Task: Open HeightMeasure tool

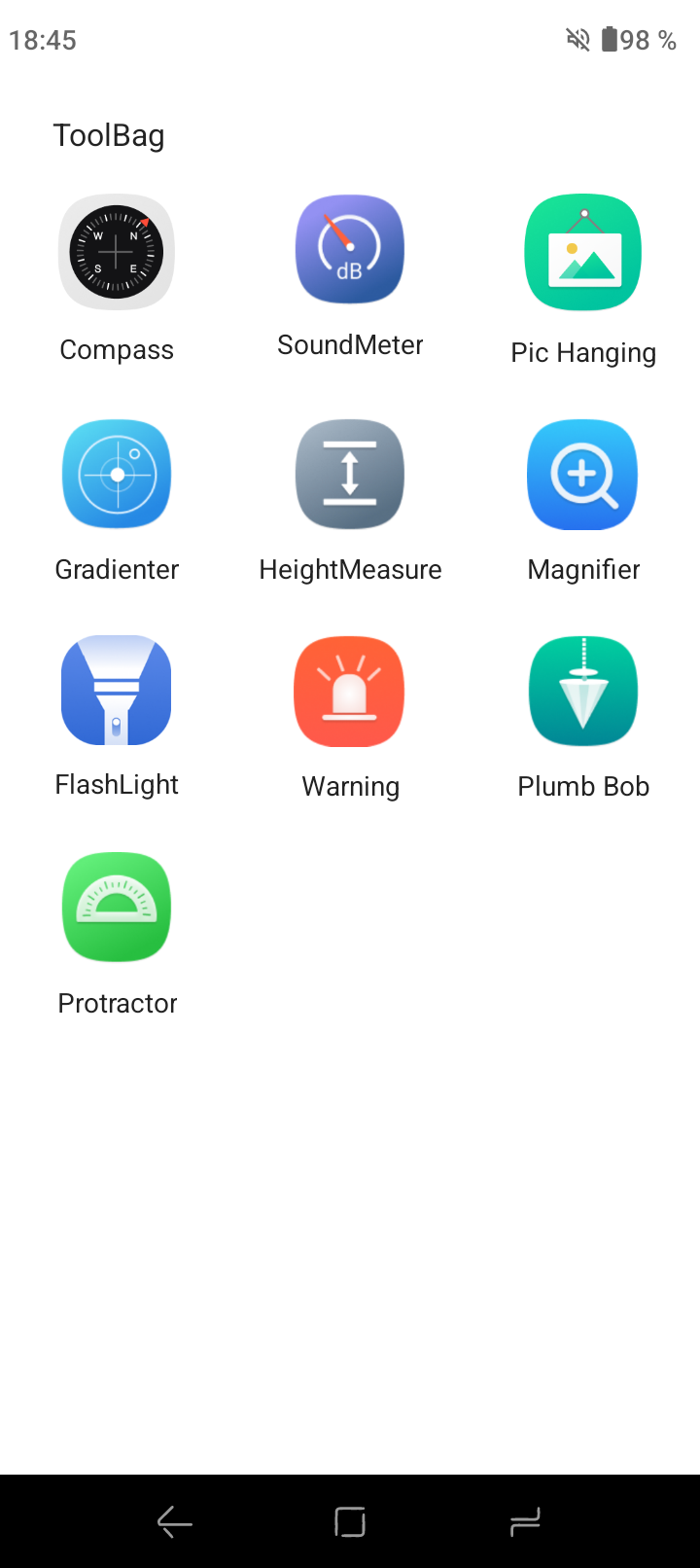Action: 350,475
